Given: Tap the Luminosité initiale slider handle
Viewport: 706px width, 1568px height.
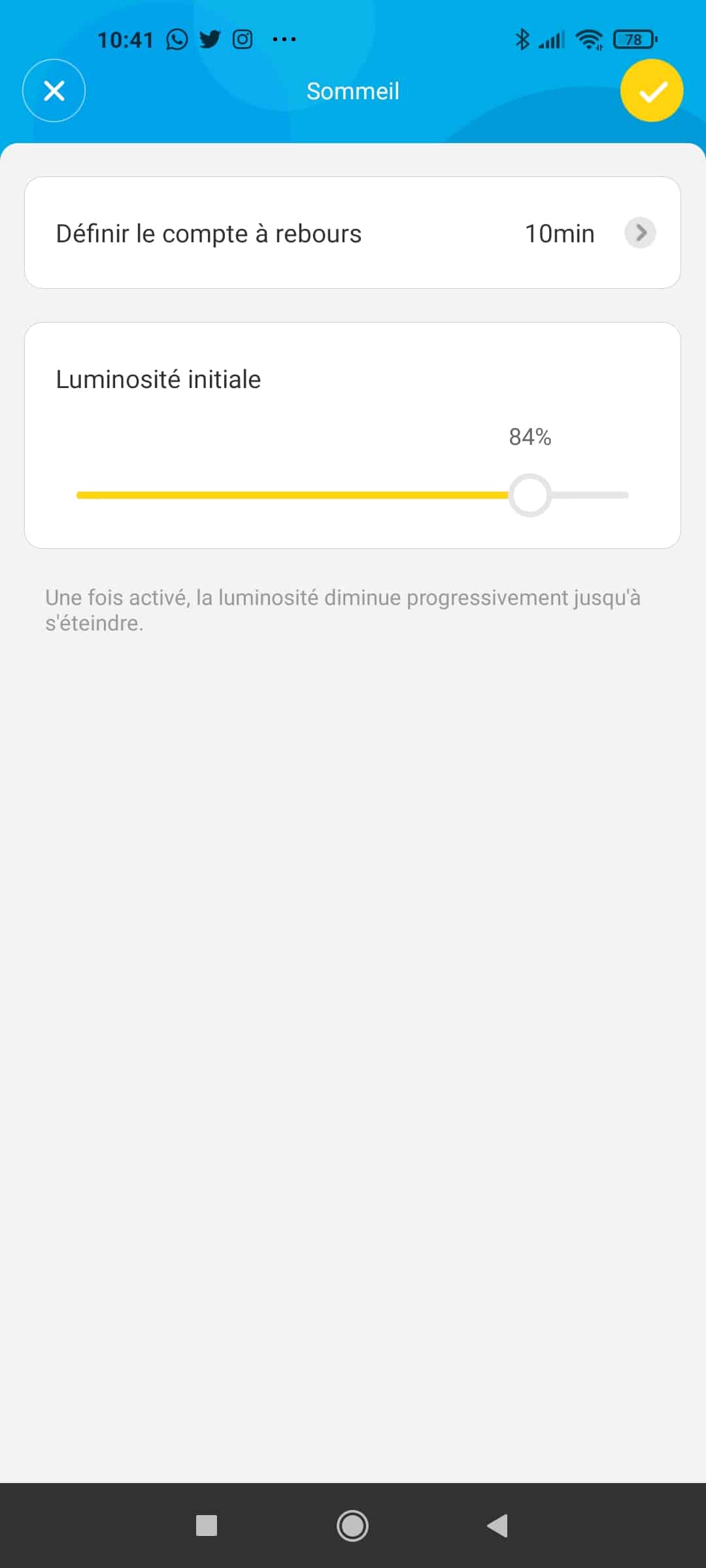Looking at the screenshot, I should 530,495.
